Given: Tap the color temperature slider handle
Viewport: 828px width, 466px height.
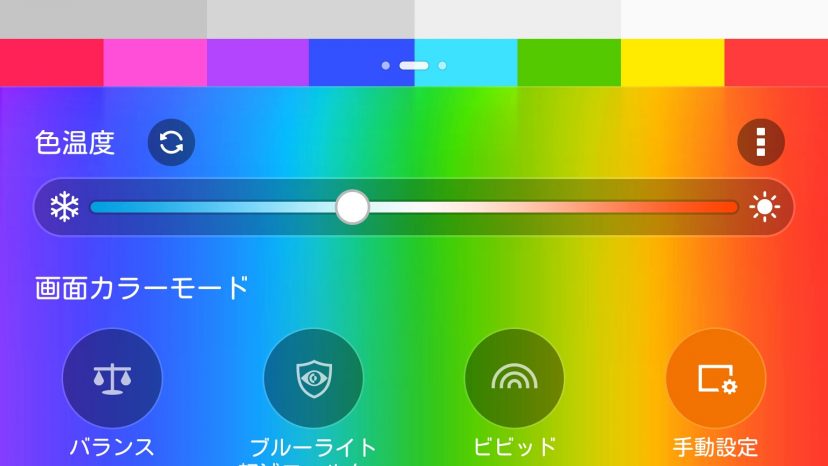Looking at the screenshot, I should tap(352, 207).
